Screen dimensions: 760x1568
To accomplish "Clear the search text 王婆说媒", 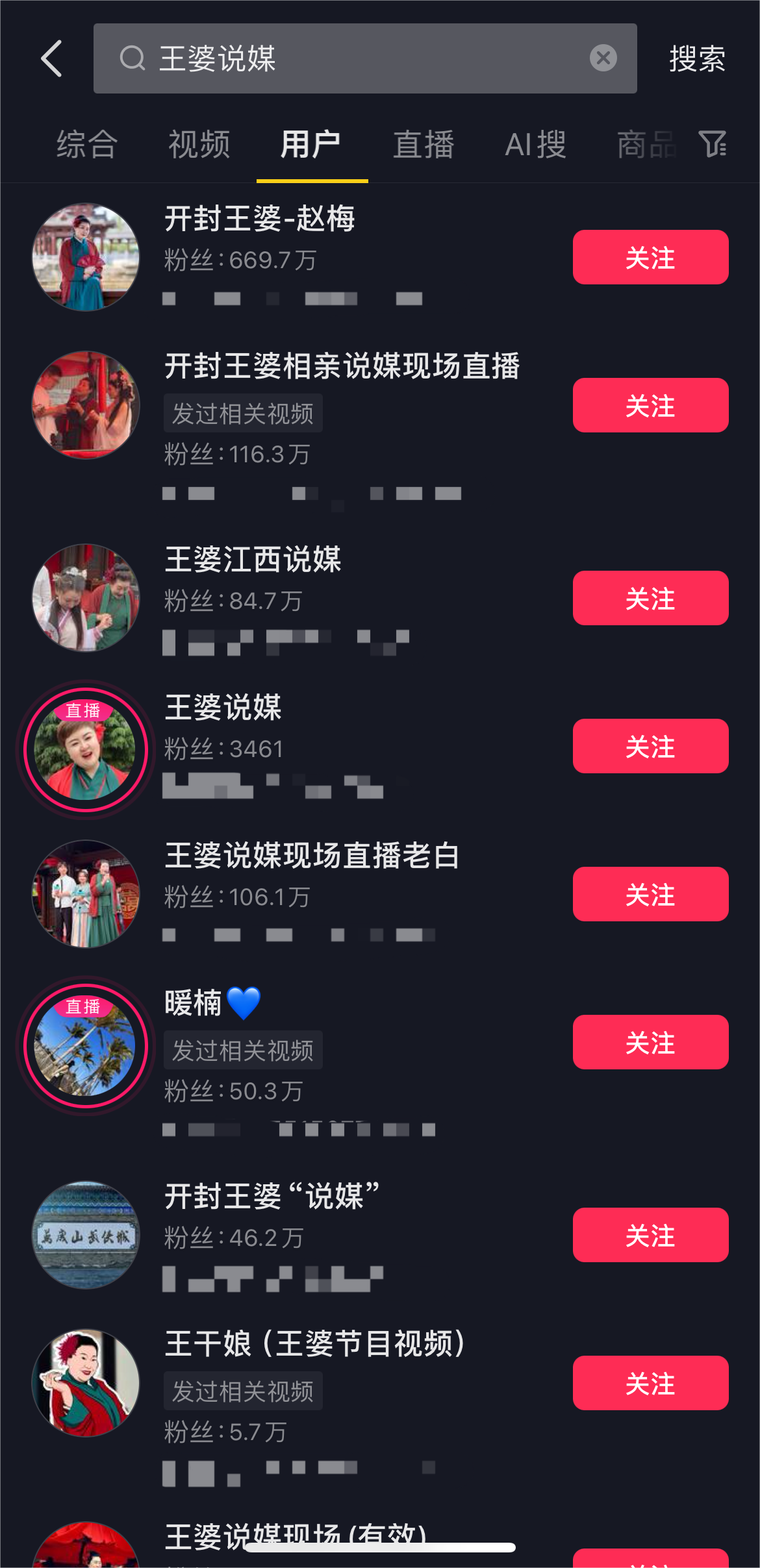I will pos(603,58).
